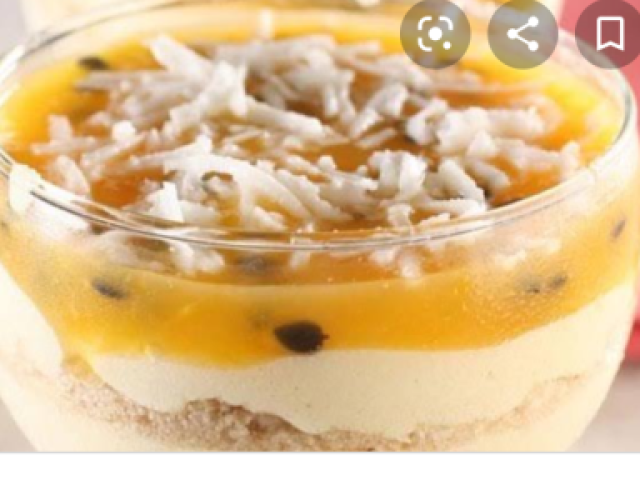Viewport: 640px width, 480px height.
Task: Bookmark this image to a collection
Action: [609, 34]
